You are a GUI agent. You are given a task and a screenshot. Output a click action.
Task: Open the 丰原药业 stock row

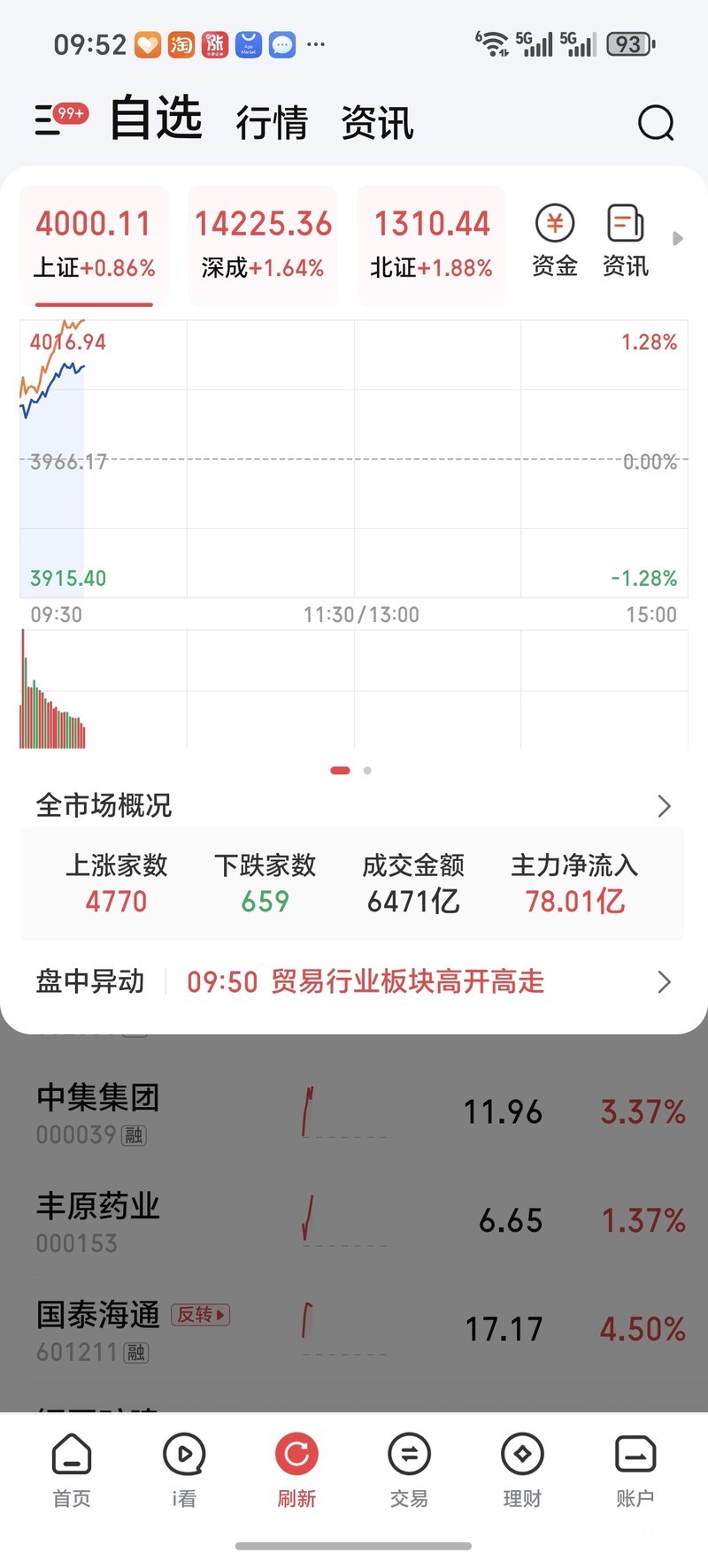click(x=354, y=1221)
